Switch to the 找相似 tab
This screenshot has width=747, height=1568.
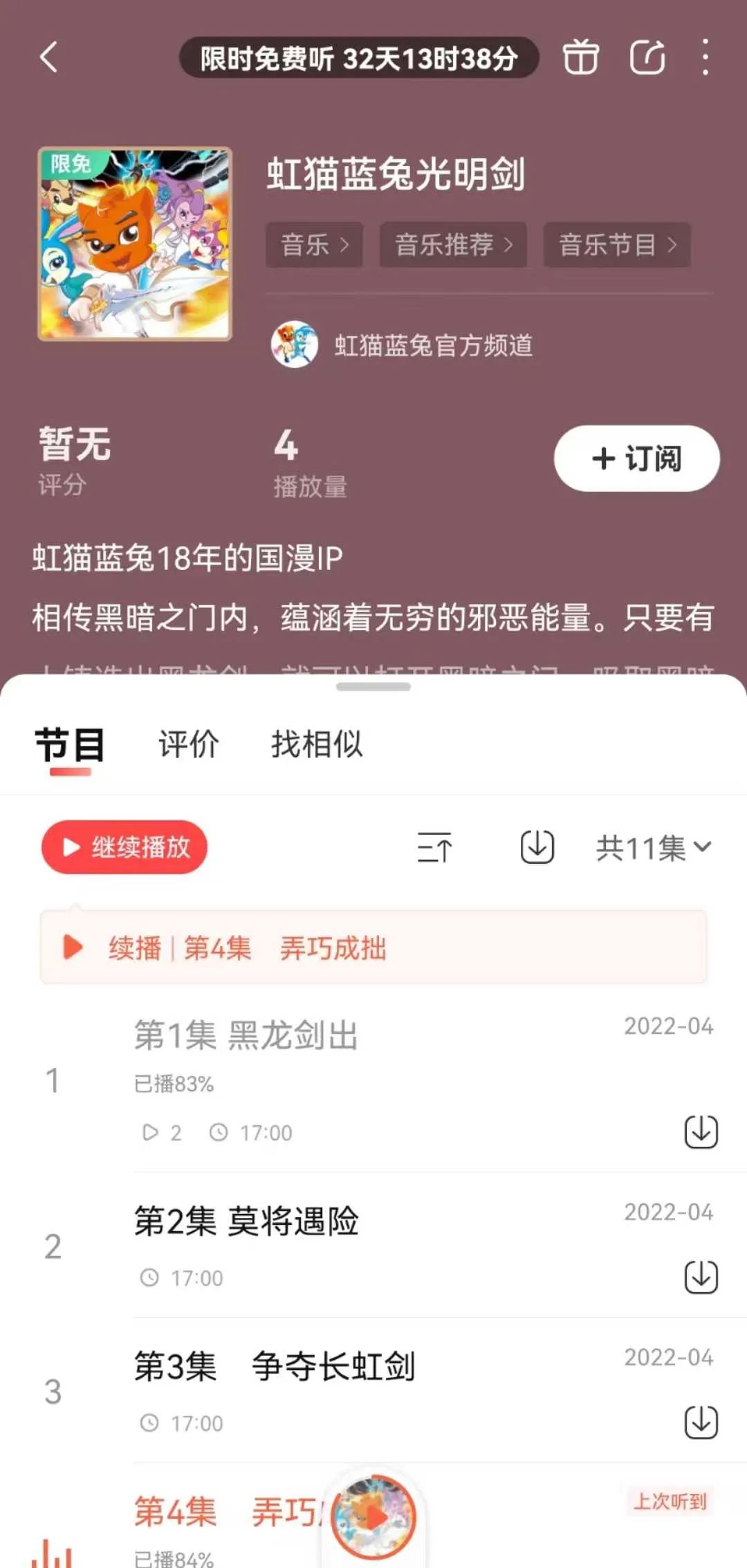click(317, 745)
